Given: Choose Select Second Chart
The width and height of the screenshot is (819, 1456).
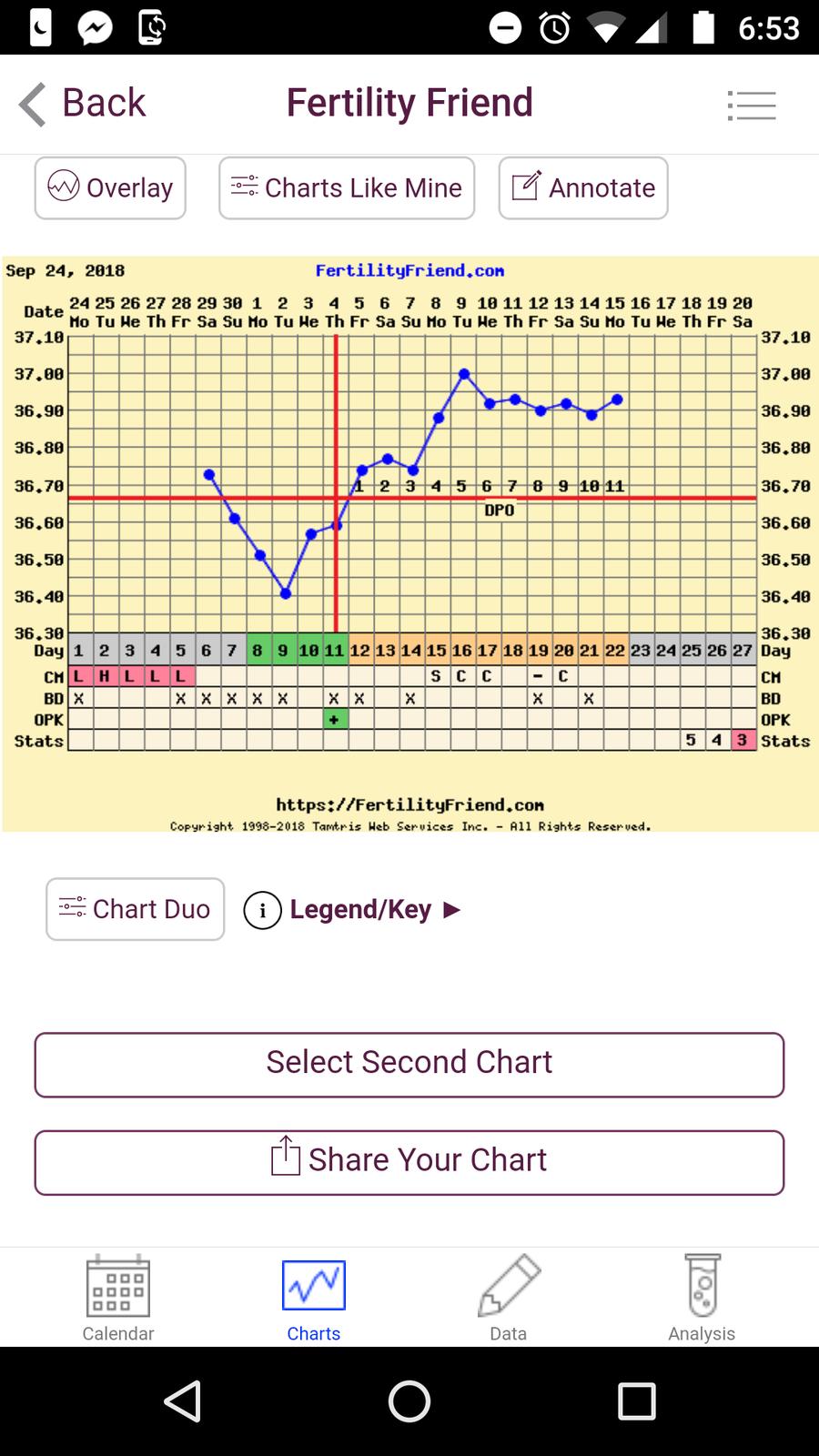Looking at the screenshot, I should click(x=409, y=1064).
